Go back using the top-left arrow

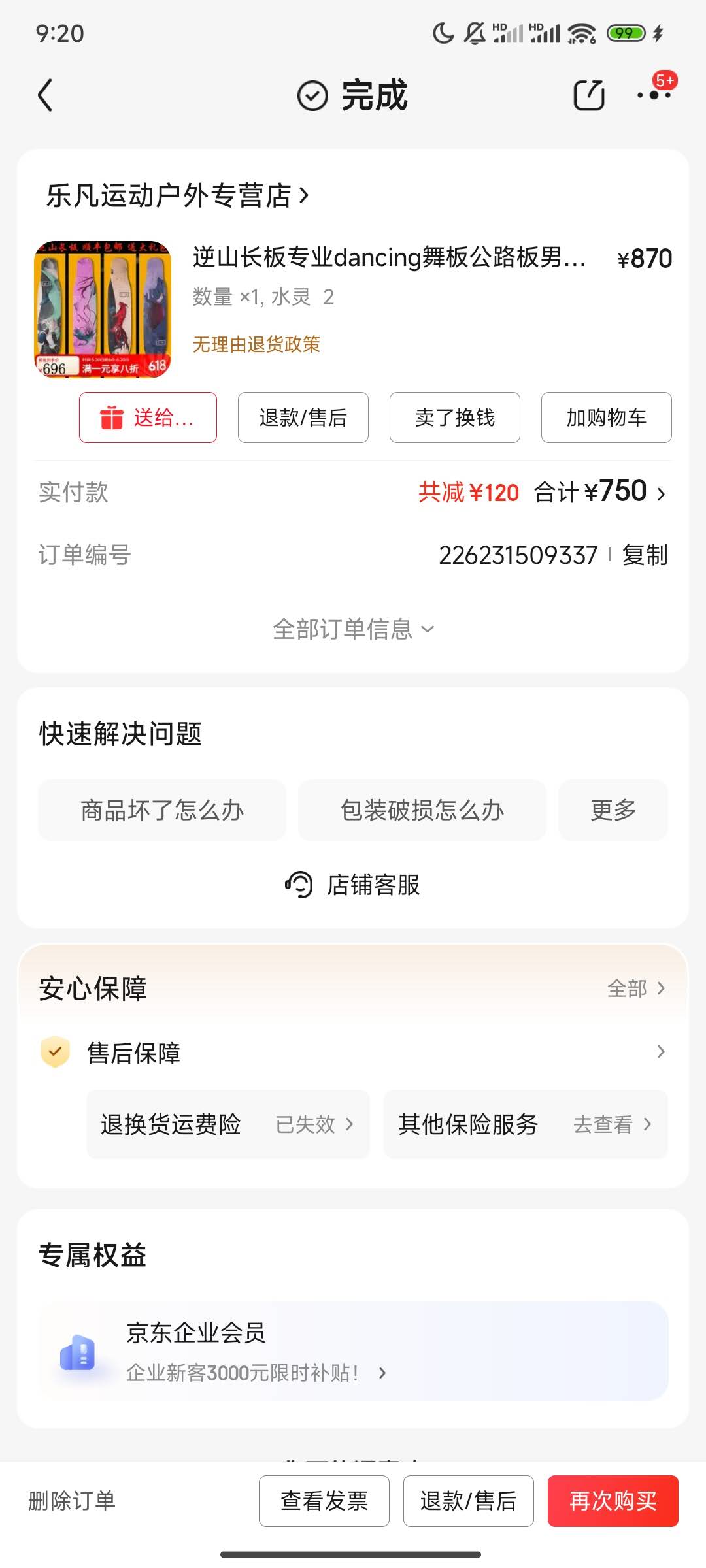click(44, 95)
